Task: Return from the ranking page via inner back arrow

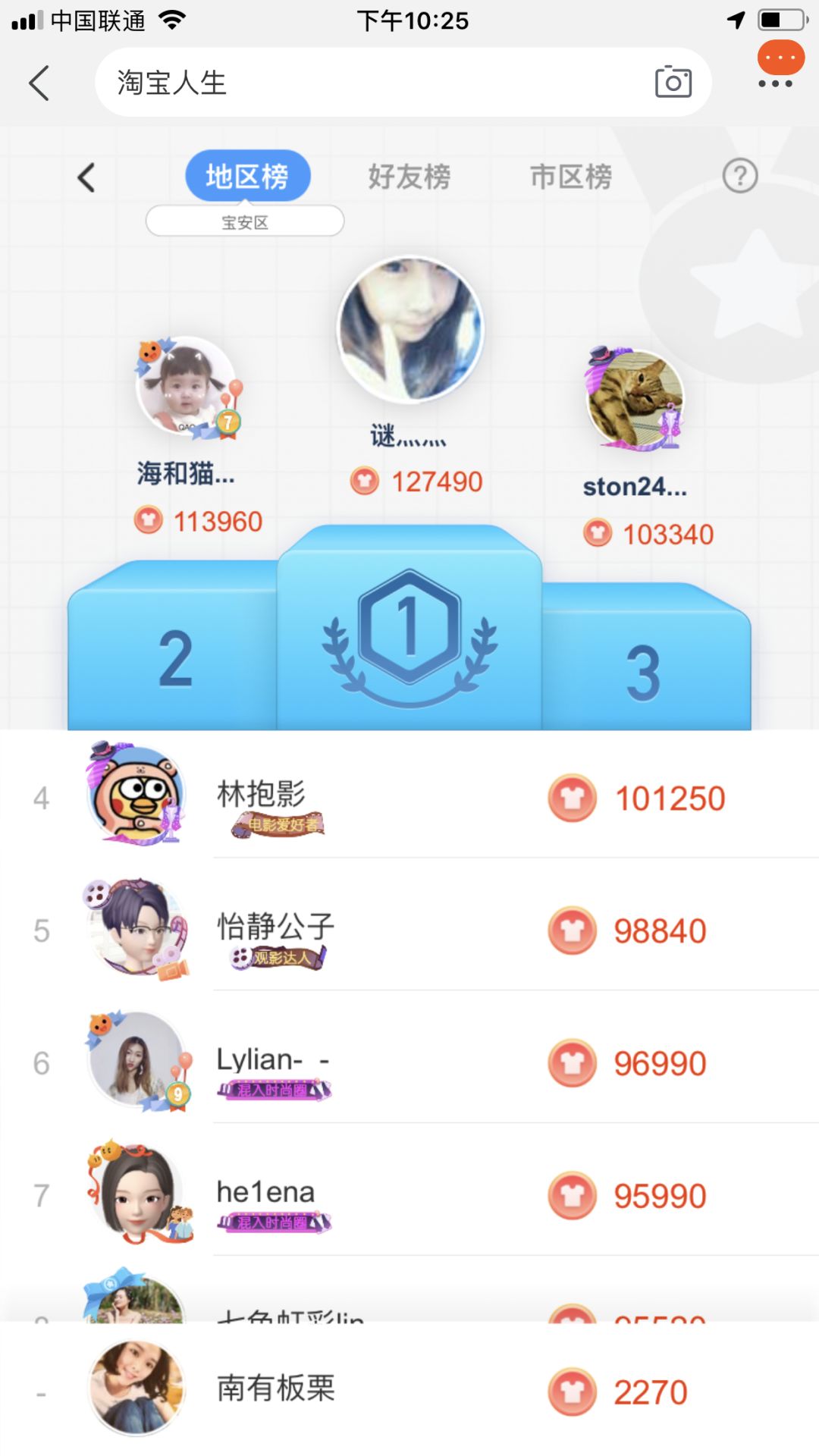Action: pos(86,178)
